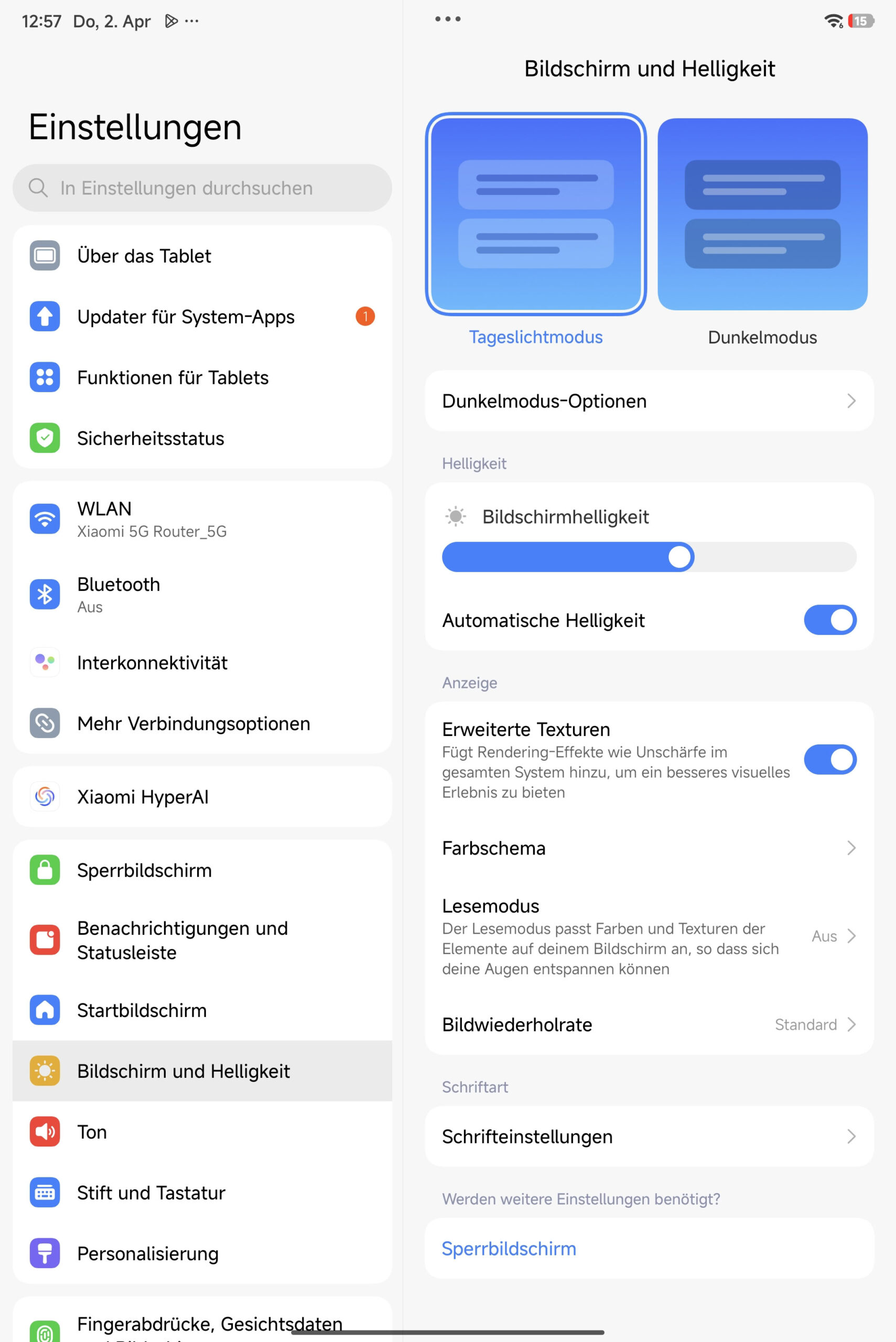Open Bildwiederholrate options
Screen dimensions: 896x1342
[x=649, y=1024]
